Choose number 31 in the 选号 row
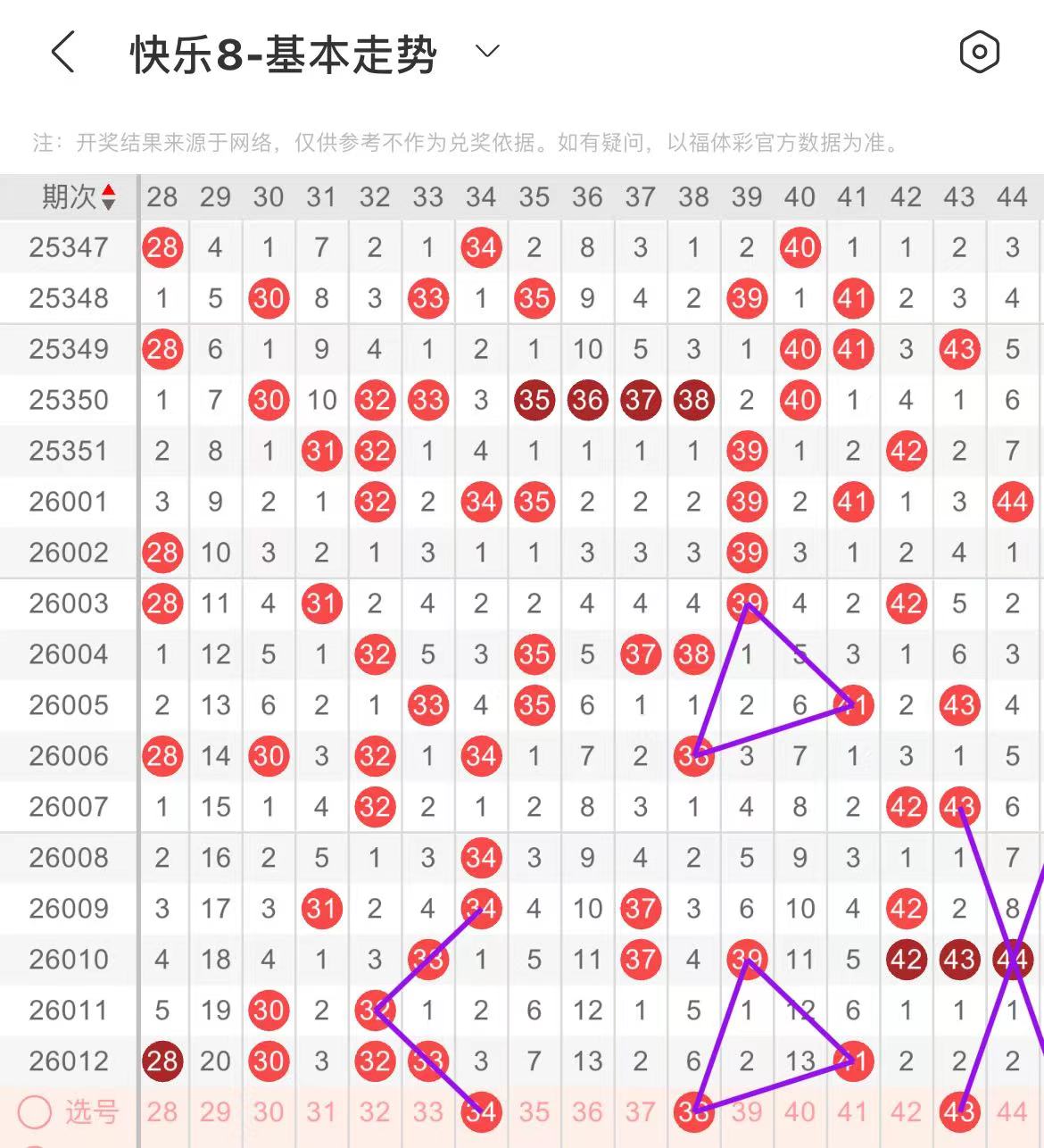 pyautogui.click(x=321, y=1112)
